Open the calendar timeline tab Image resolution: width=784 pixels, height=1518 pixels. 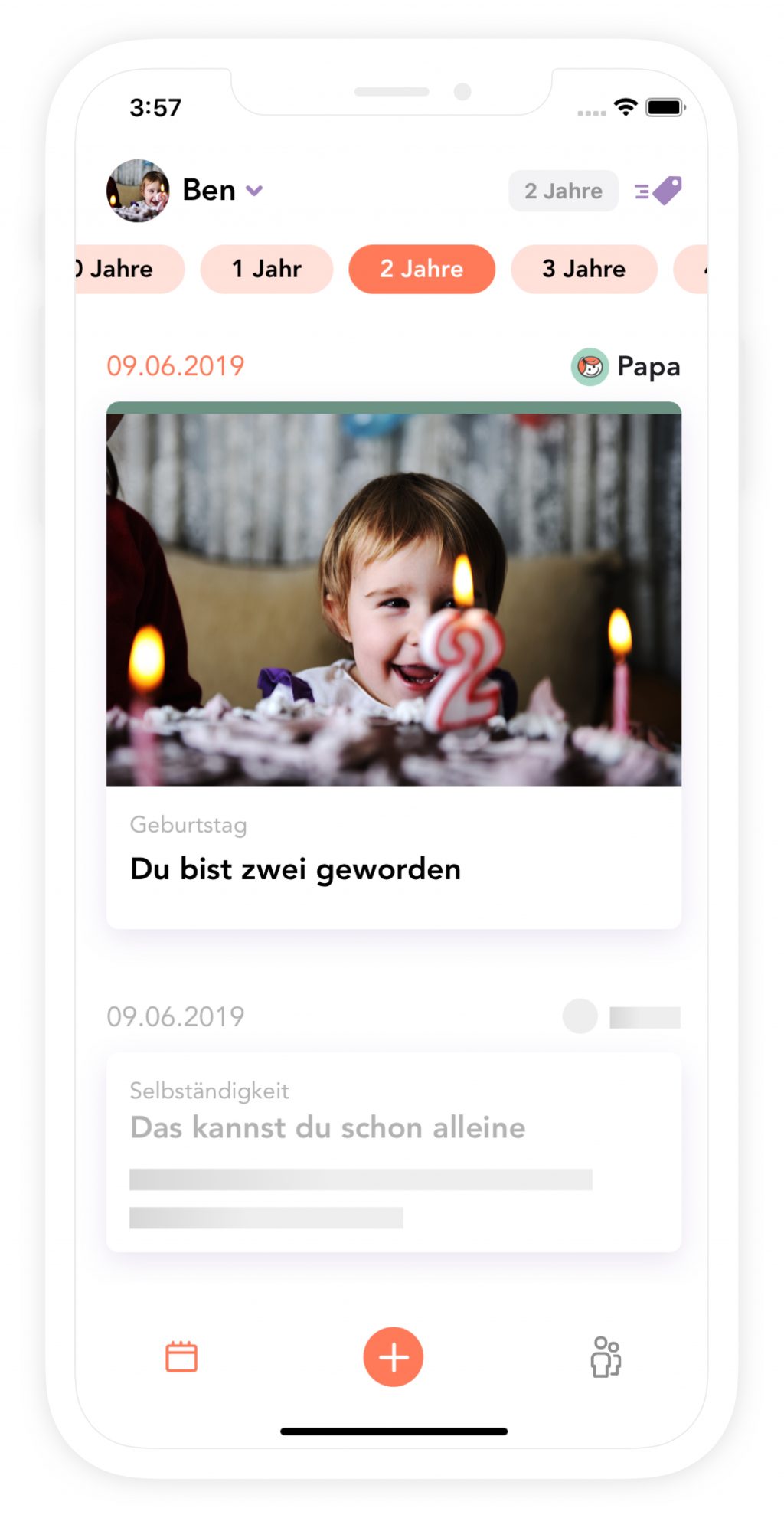[x=181, y=1356]
